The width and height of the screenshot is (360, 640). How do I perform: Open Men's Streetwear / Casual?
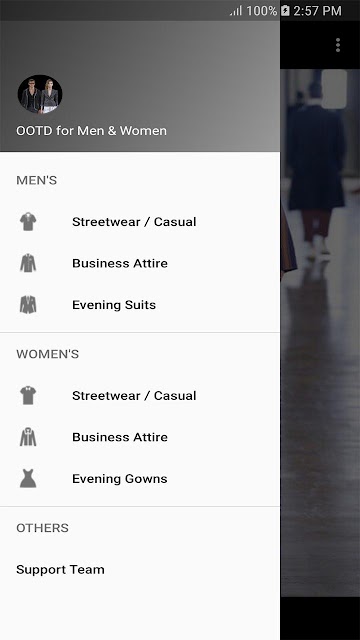click(140, 222)
